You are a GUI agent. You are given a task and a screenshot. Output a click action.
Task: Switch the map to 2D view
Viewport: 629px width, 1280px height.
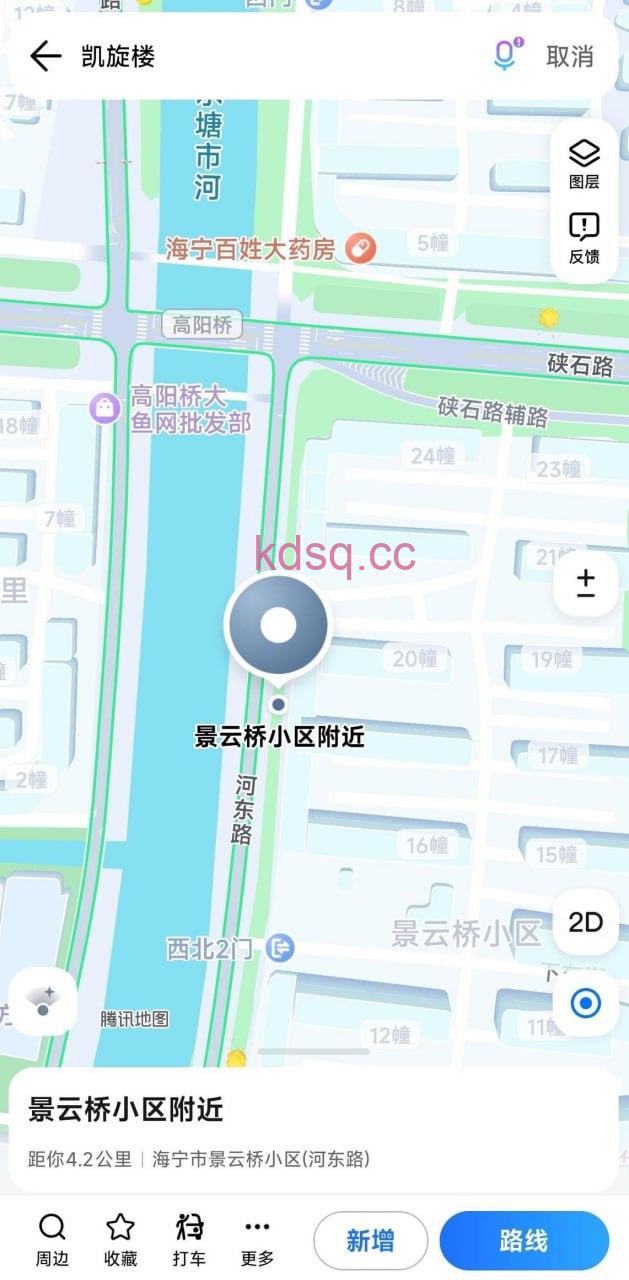click(585, 921)
